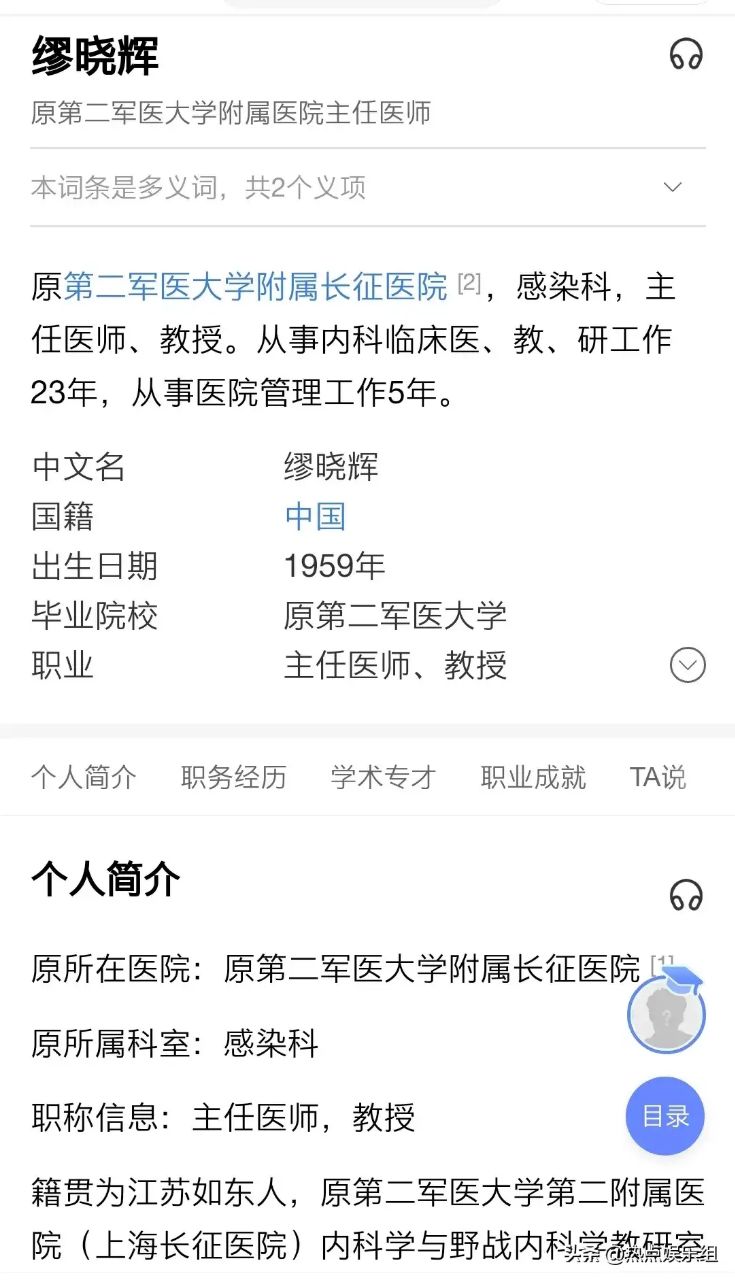Open reference [2] citation

[x=469, y=284]
